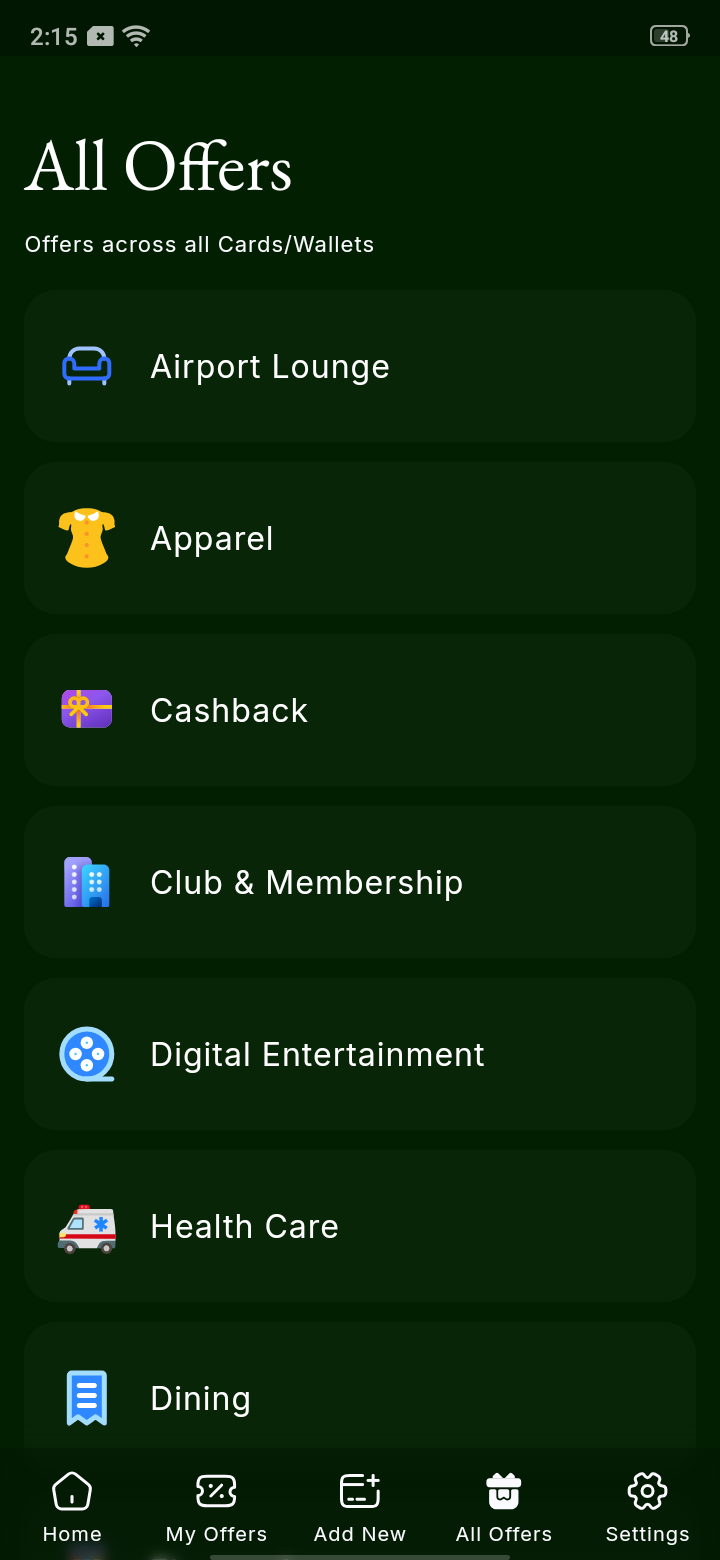The width and height of the screenshot is (720, 1560).
Task: Click the Club & Membership building icon
Action: tap(87, 882)
